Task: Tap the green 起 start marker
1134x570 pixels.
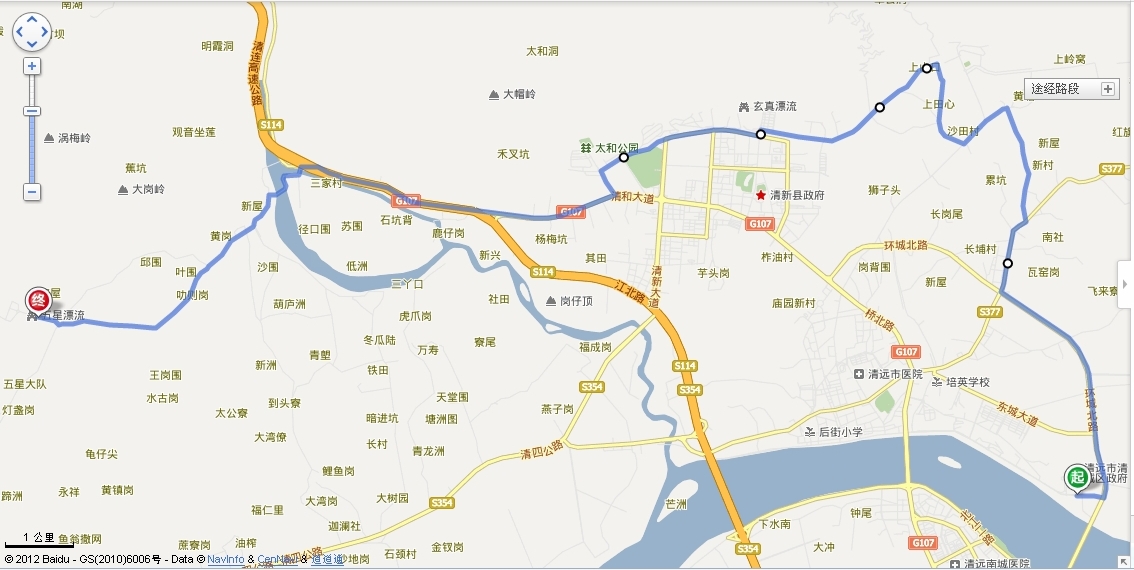Action: tap(1076, 477)
